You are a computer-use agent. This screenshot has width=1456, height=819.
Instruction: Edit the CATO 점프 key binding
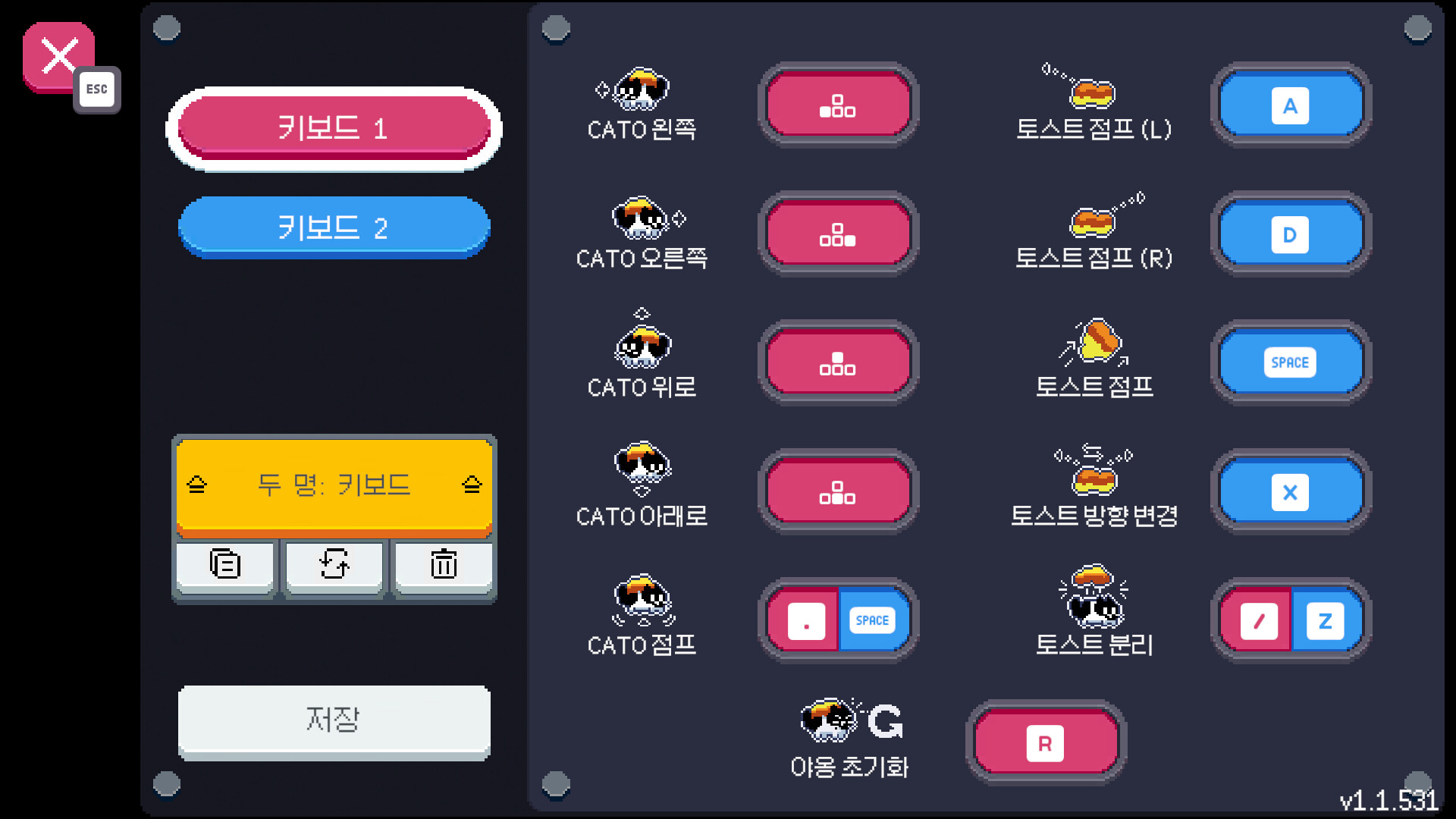click(837, 620)
